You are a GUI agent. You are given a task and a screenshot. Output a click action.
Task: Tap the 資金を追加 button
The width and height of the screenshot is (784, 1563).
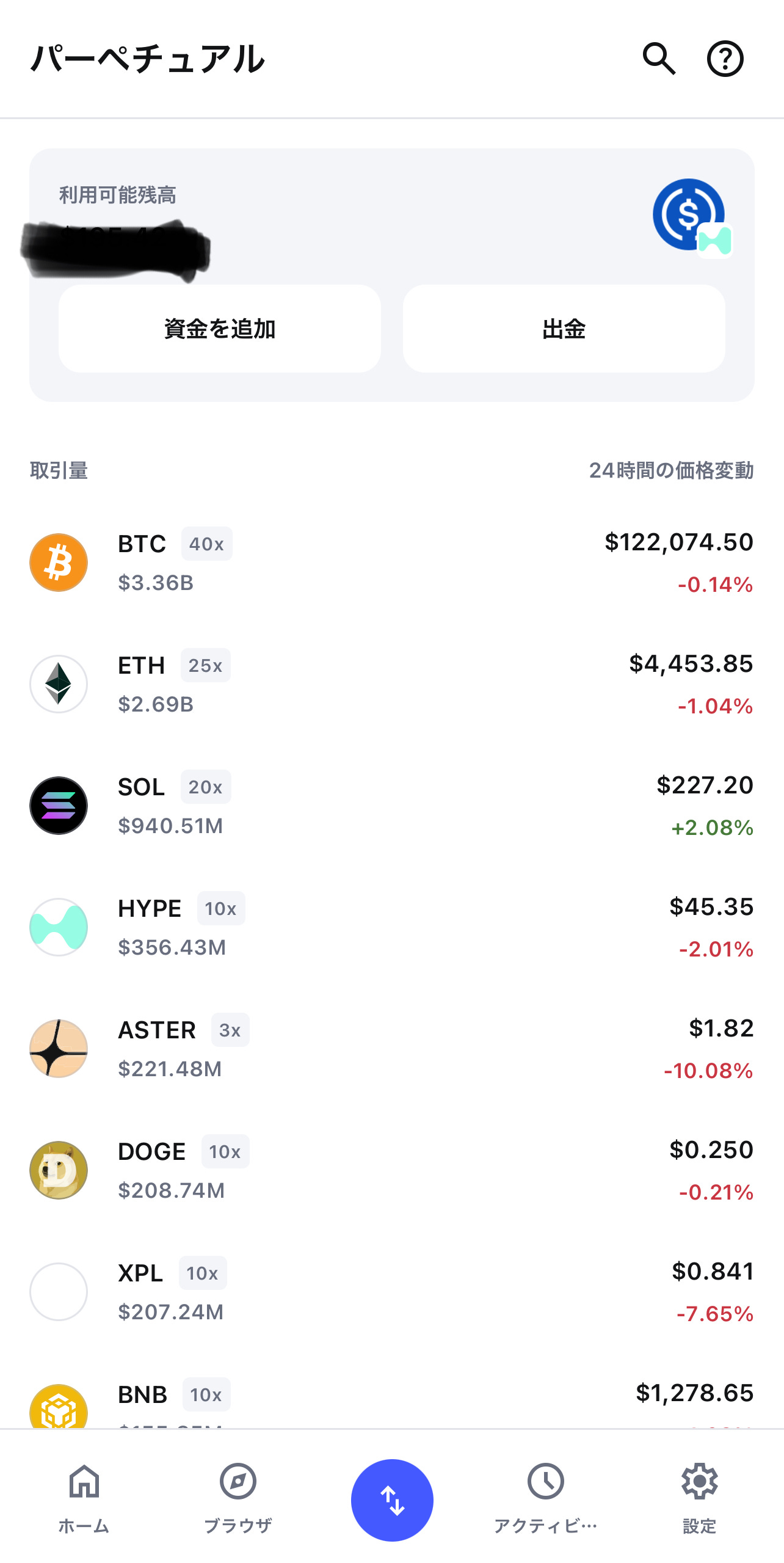pos(220,329)
